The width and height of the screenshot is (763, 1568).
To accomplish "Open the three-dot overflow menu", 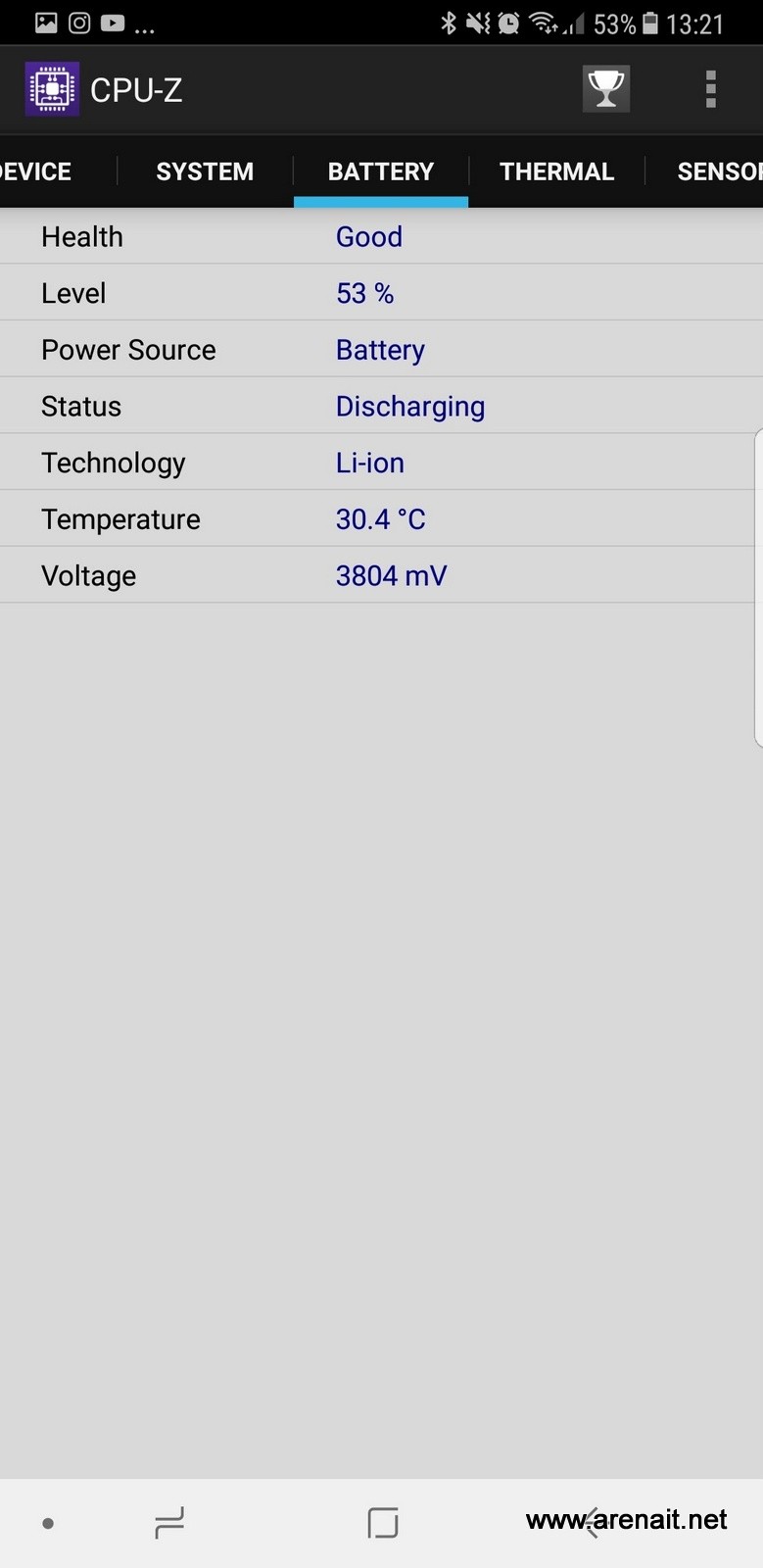I will [711, 89].
